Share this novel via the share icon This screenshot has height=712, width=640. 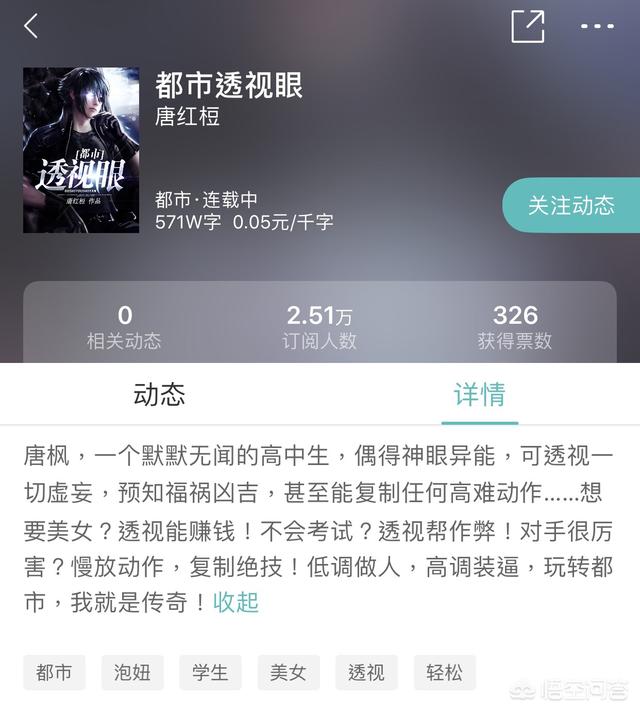tap(527, 26)
